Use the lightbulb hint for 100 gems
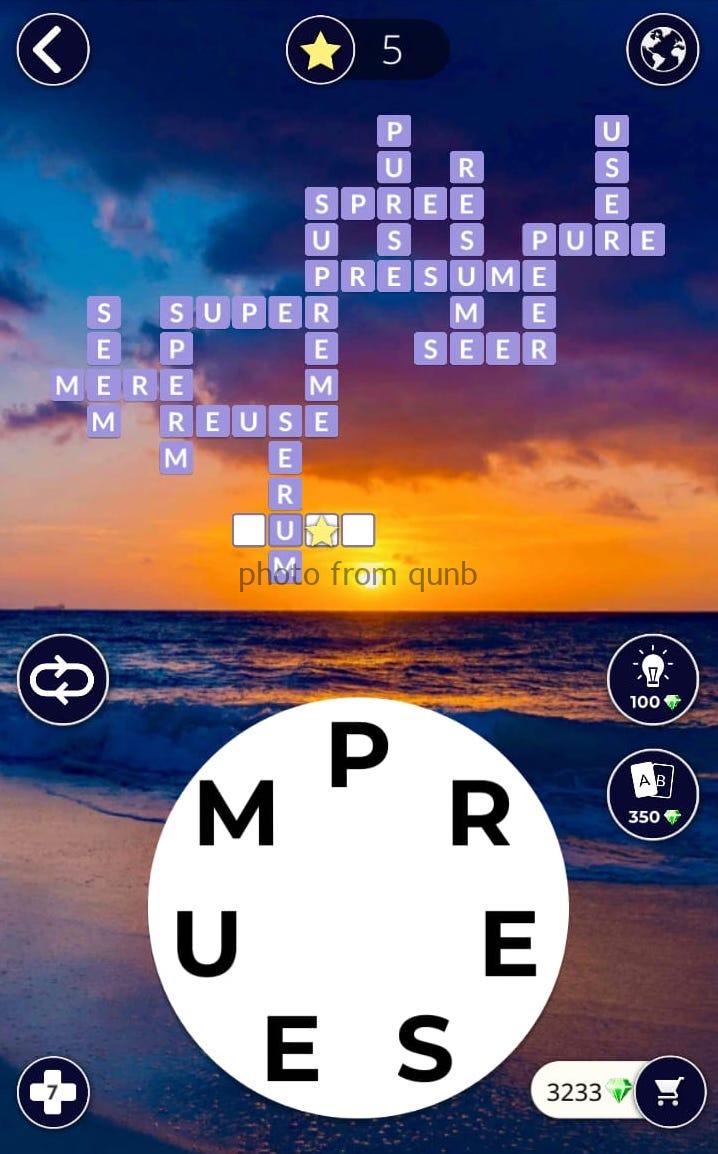This screenshot has width=718, height=1154. coord(653,679)
